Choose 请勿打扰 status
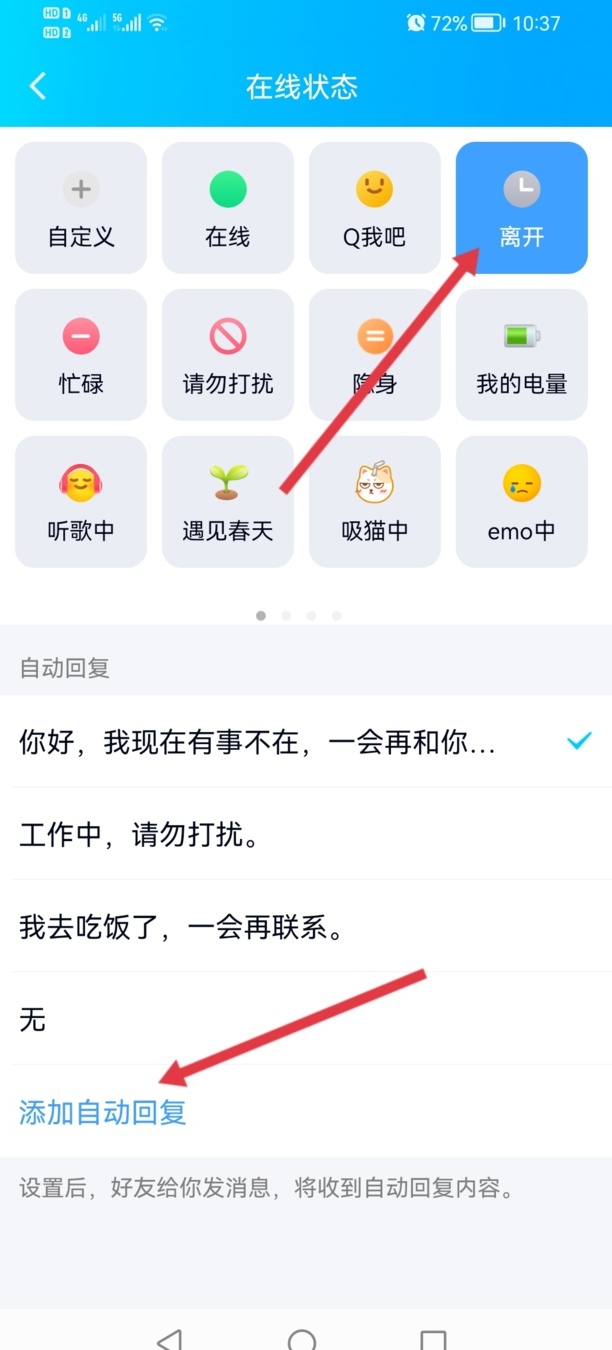612x1350 pixels. pyautogui.click(x=228, y=355)
